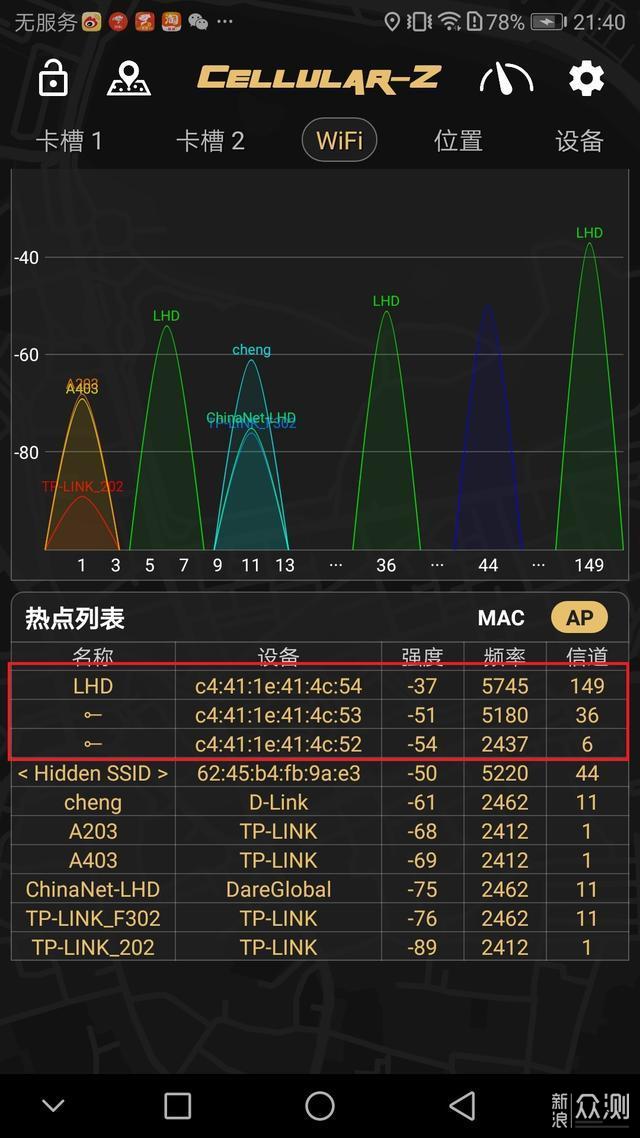Open the map location icon
This screenshot has height=1138, width=640.
pos(129,78)
